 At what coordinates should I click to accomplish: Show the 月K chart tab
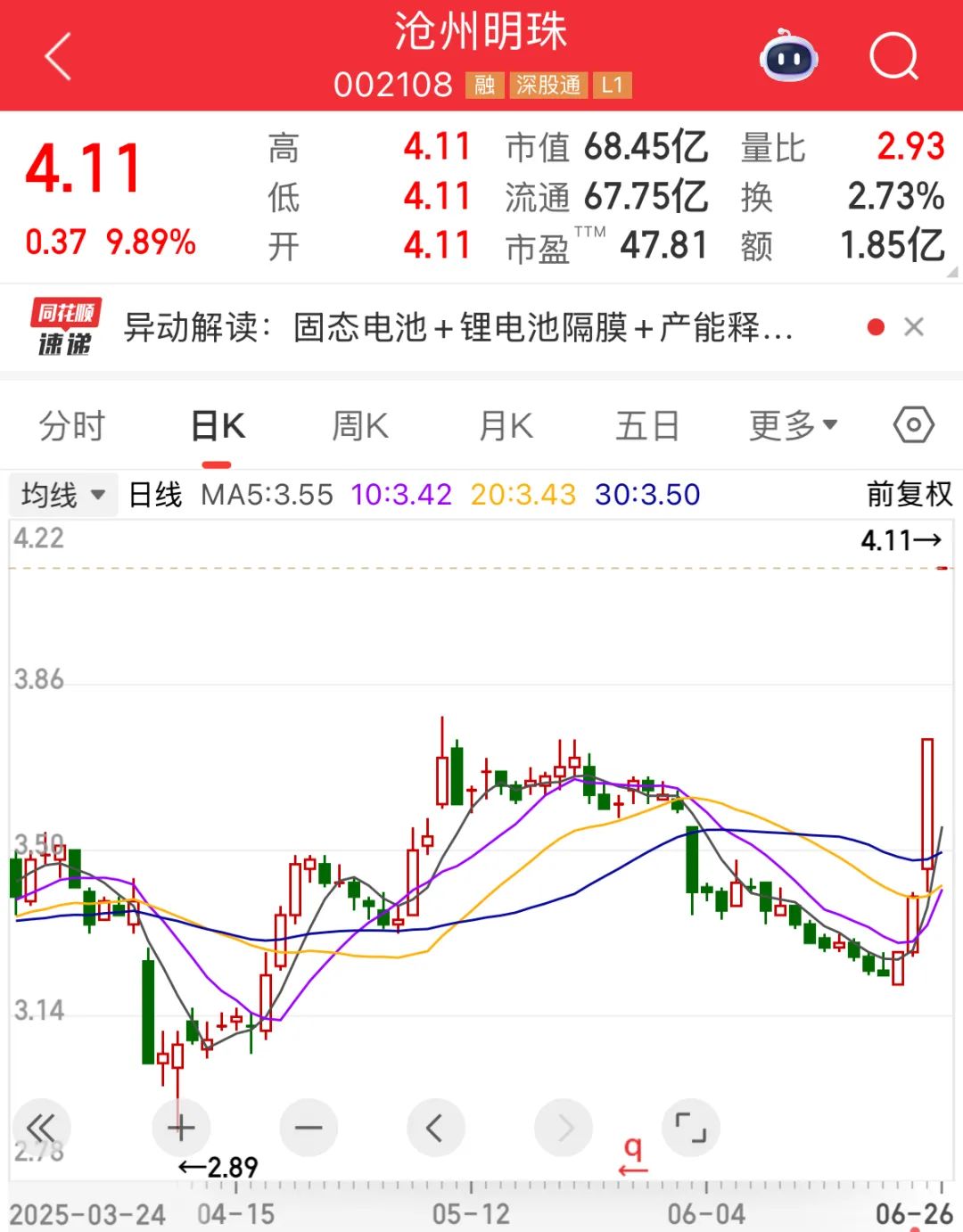506,426
